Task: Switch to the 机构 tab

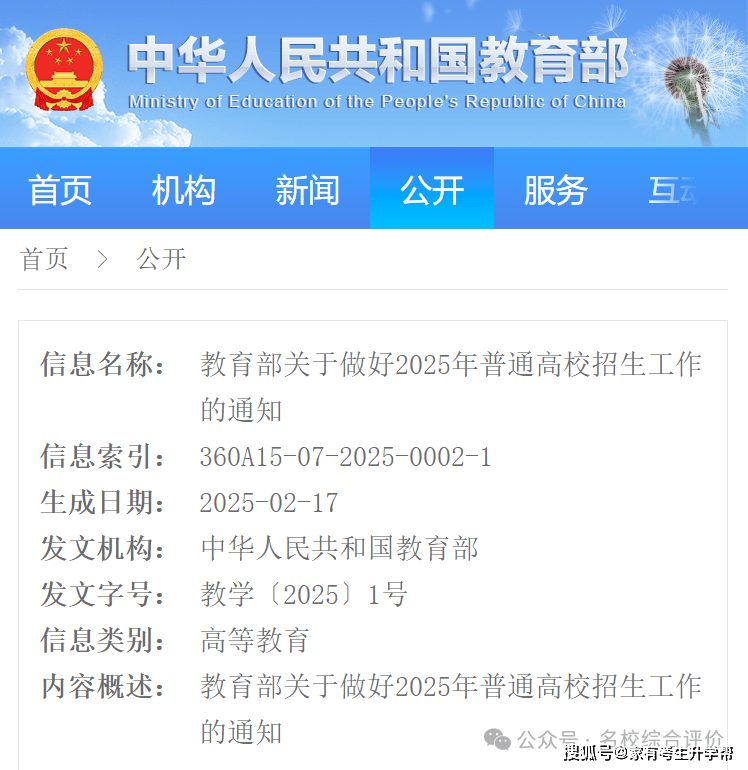Action: (184, 190)
